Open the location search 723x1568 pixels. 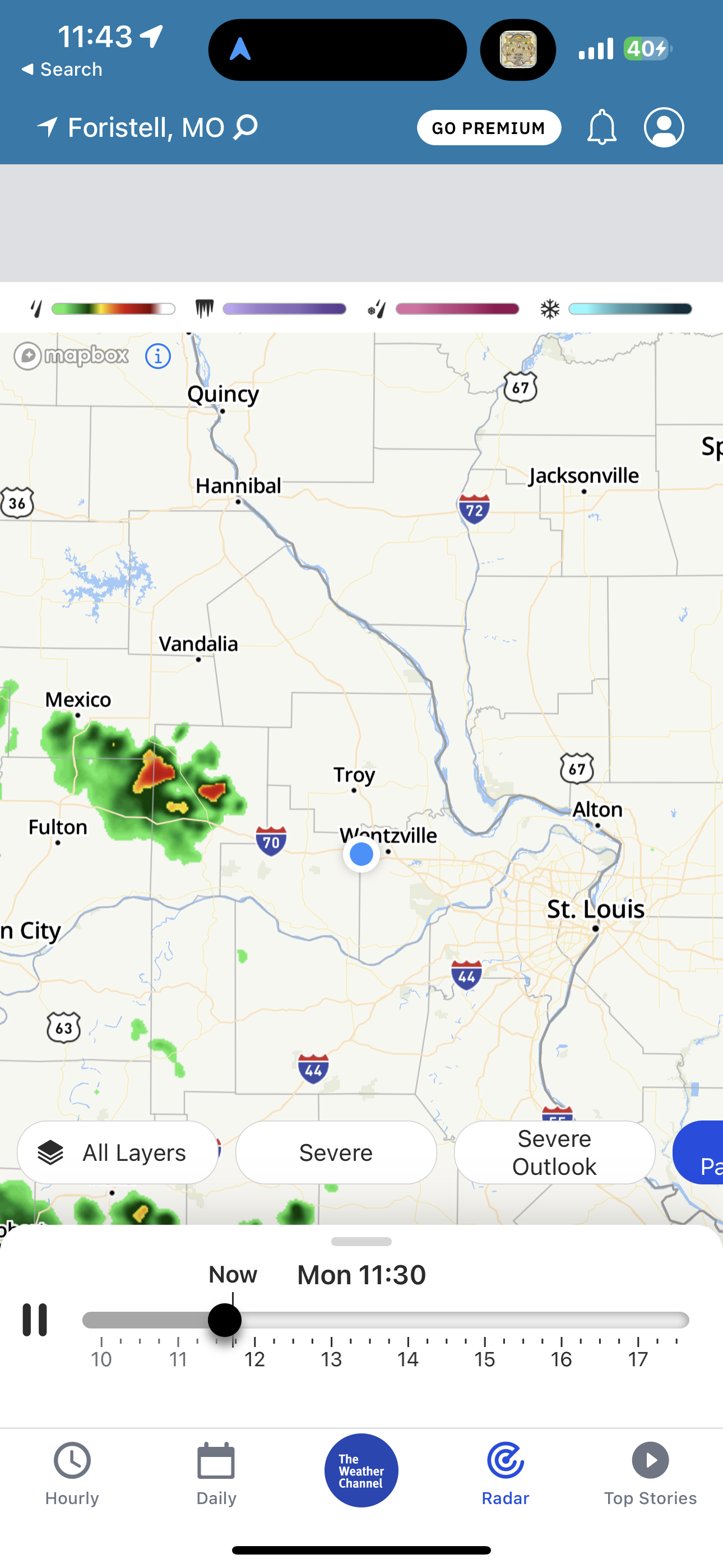tap(246, 127)
